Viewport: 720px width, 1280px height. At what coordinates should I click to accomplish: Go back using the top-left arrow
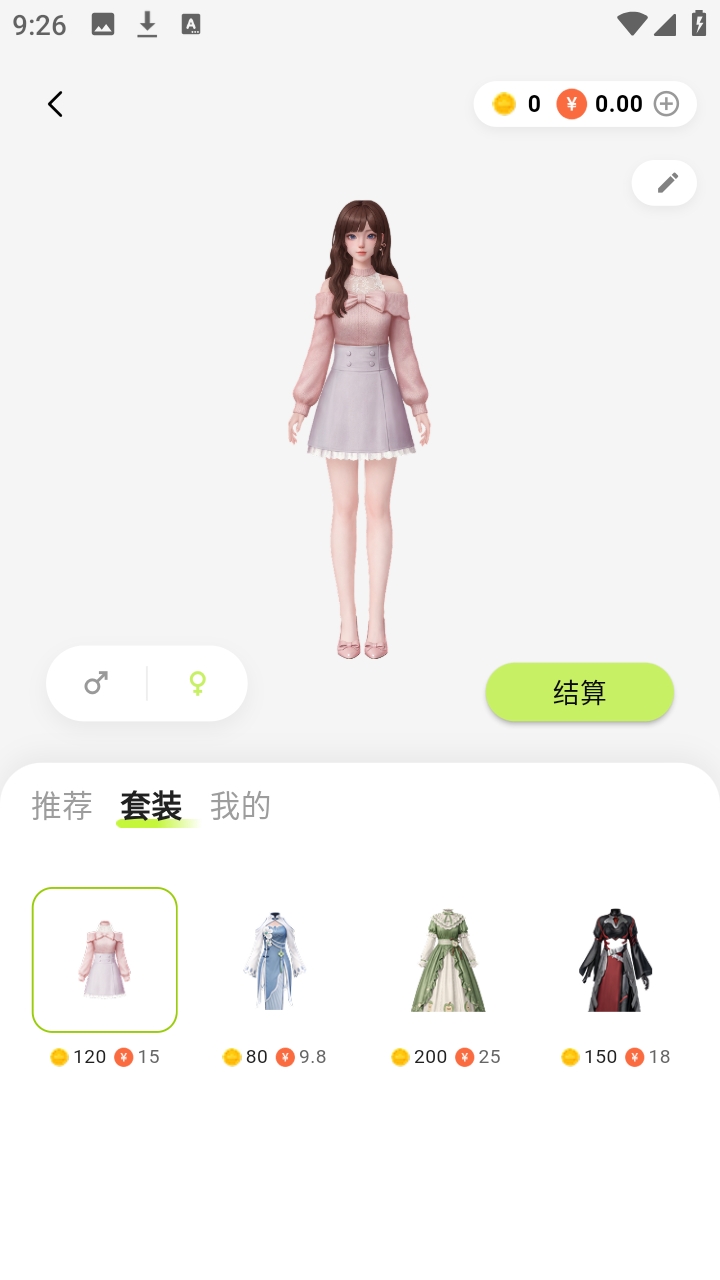pyautogui.click(x=55, y=104)
